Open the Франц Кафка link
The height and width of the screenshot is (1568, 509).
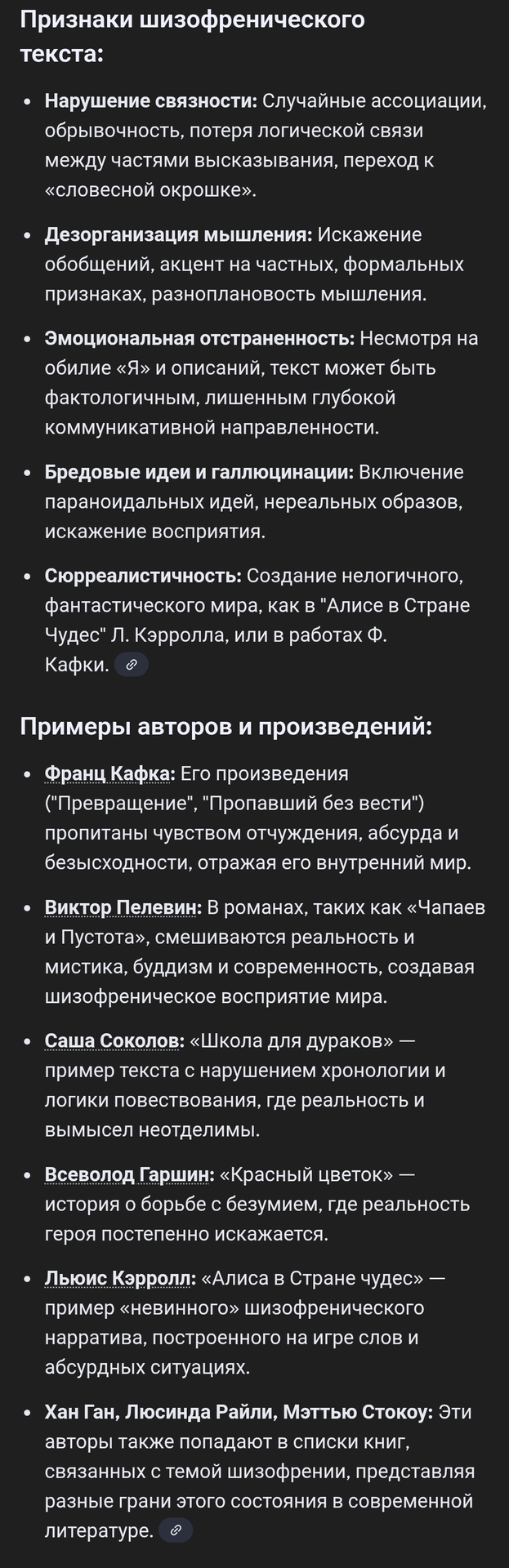109,773
